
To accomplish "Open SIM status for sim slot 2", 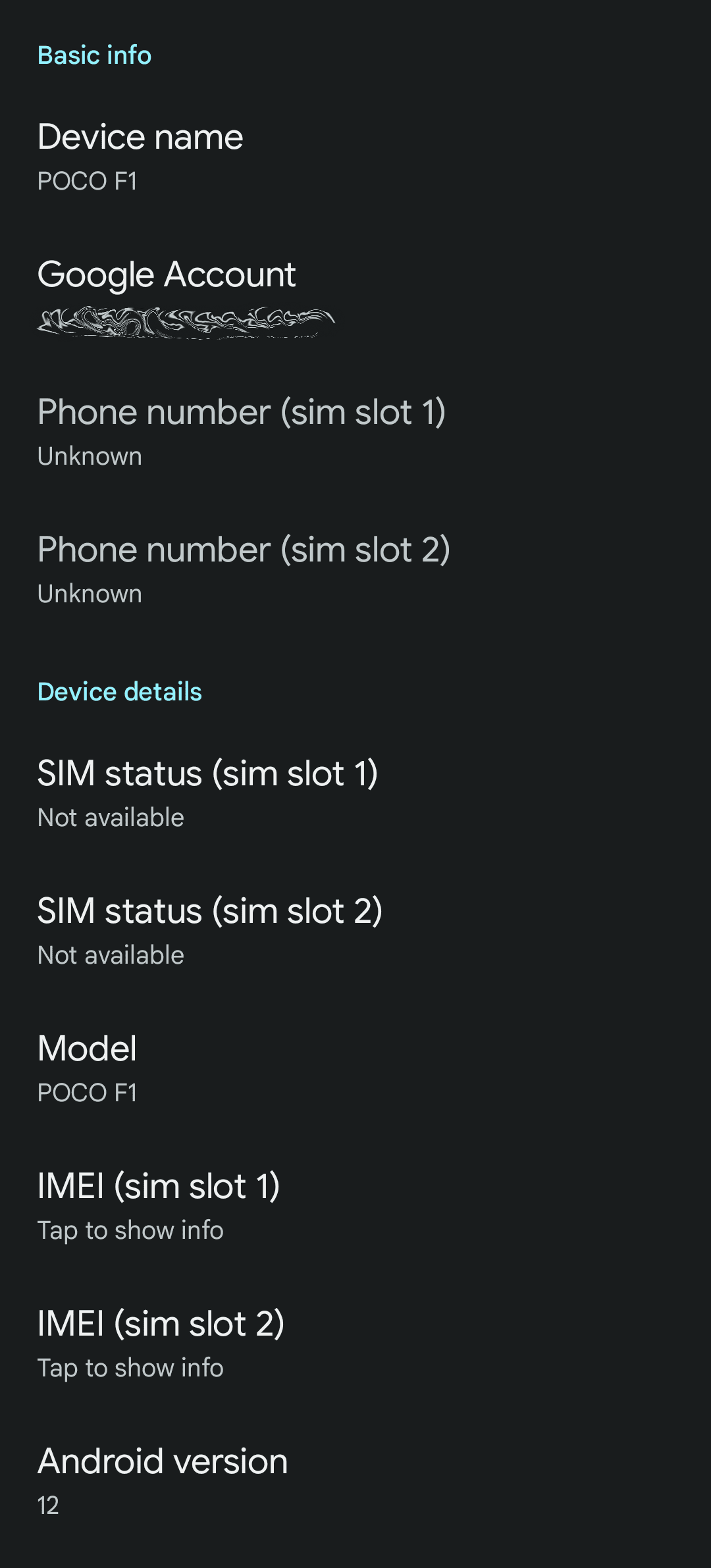I will click(x=355, y=930).
